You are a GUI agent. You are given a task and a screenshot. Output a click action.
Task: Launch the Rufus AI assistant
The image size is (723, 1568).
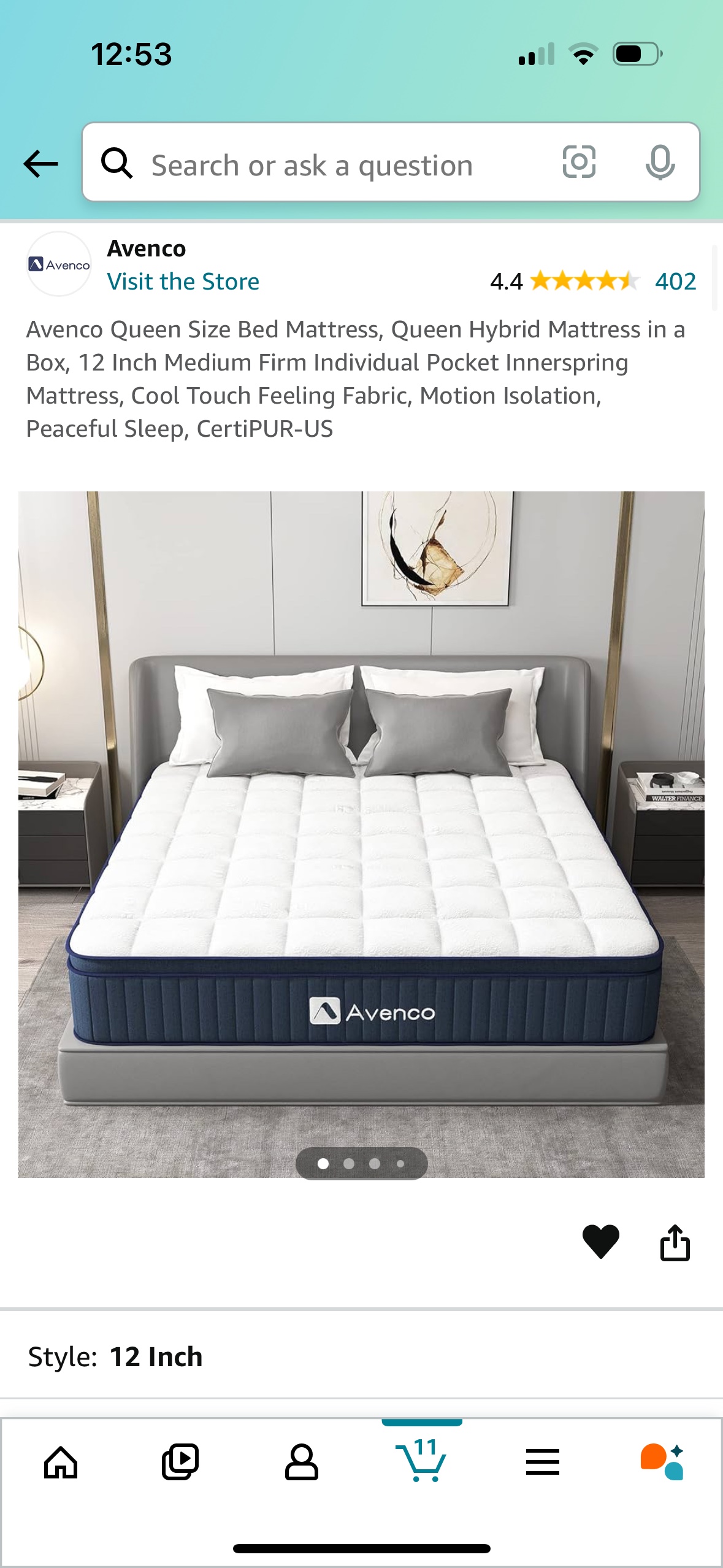pos(662,1462)
